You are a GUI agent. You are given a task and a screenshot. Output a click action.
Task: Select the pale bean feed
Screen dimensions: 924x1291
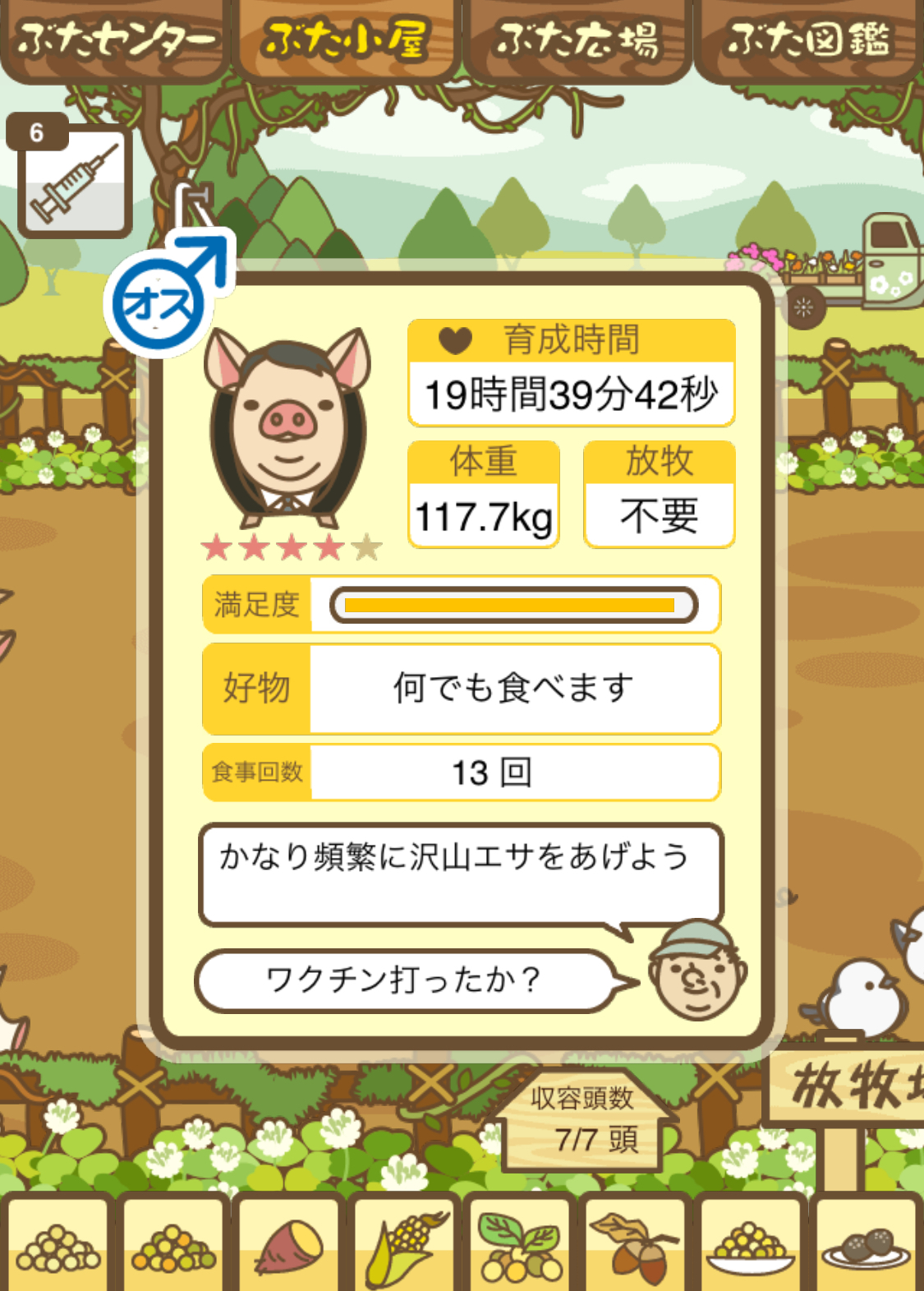[58, 1245]
